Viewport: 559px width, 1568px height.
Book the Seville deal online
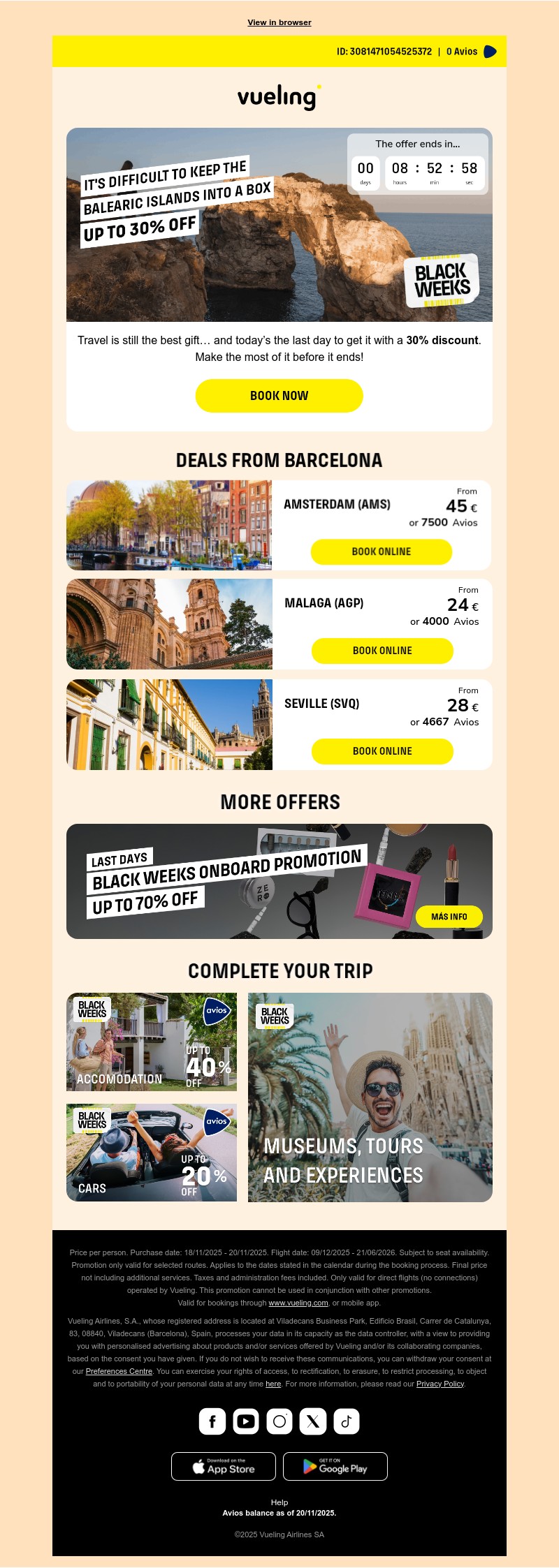(382, 751)
